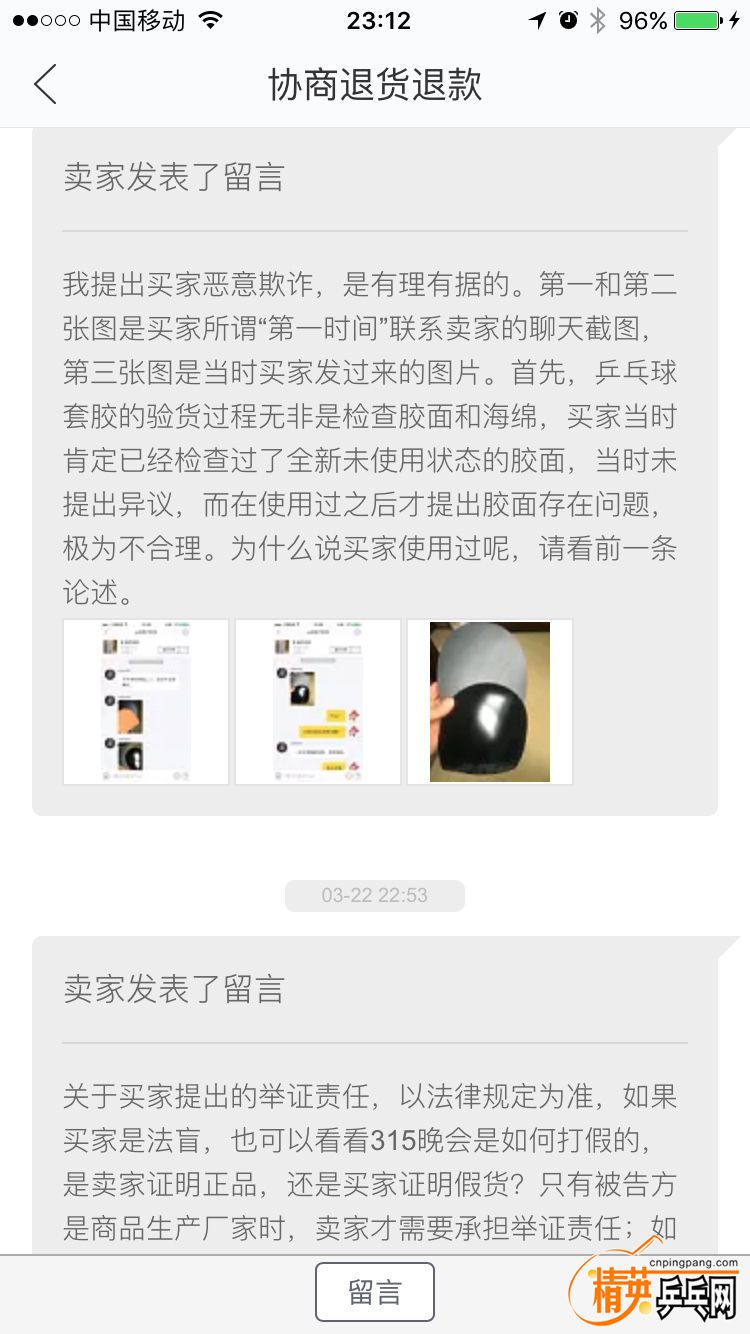Open the first chat screenshot thumbnail
Viewport: 750px width, 1334px height.
point(146,702)
